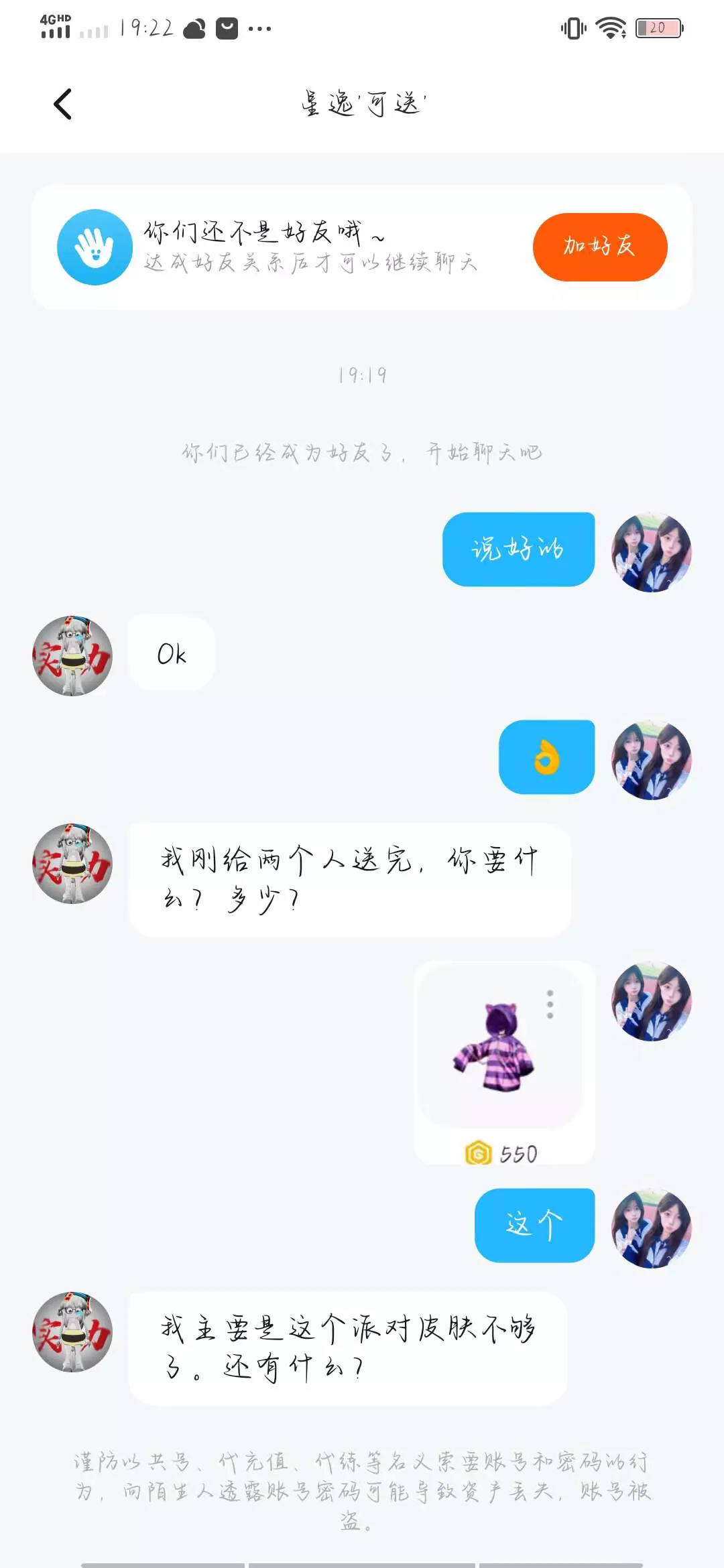The height and width of the screenshot is (1568, 724).
Task: Open the sender's avatar beside the Ok message
Action: [72, 655]
